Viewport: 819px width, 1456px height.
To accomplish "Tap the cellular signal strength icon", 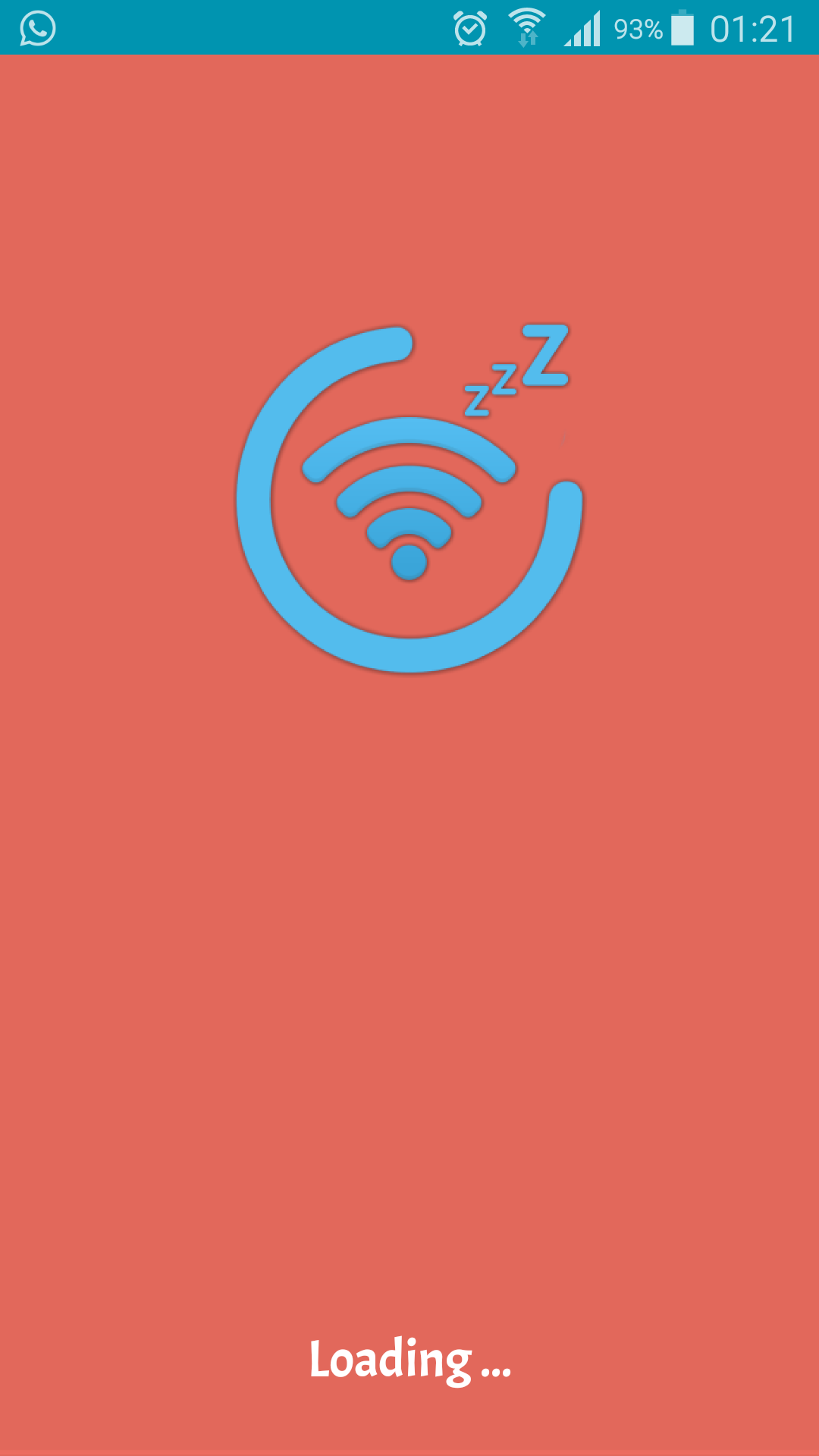I will click(581, 29).
